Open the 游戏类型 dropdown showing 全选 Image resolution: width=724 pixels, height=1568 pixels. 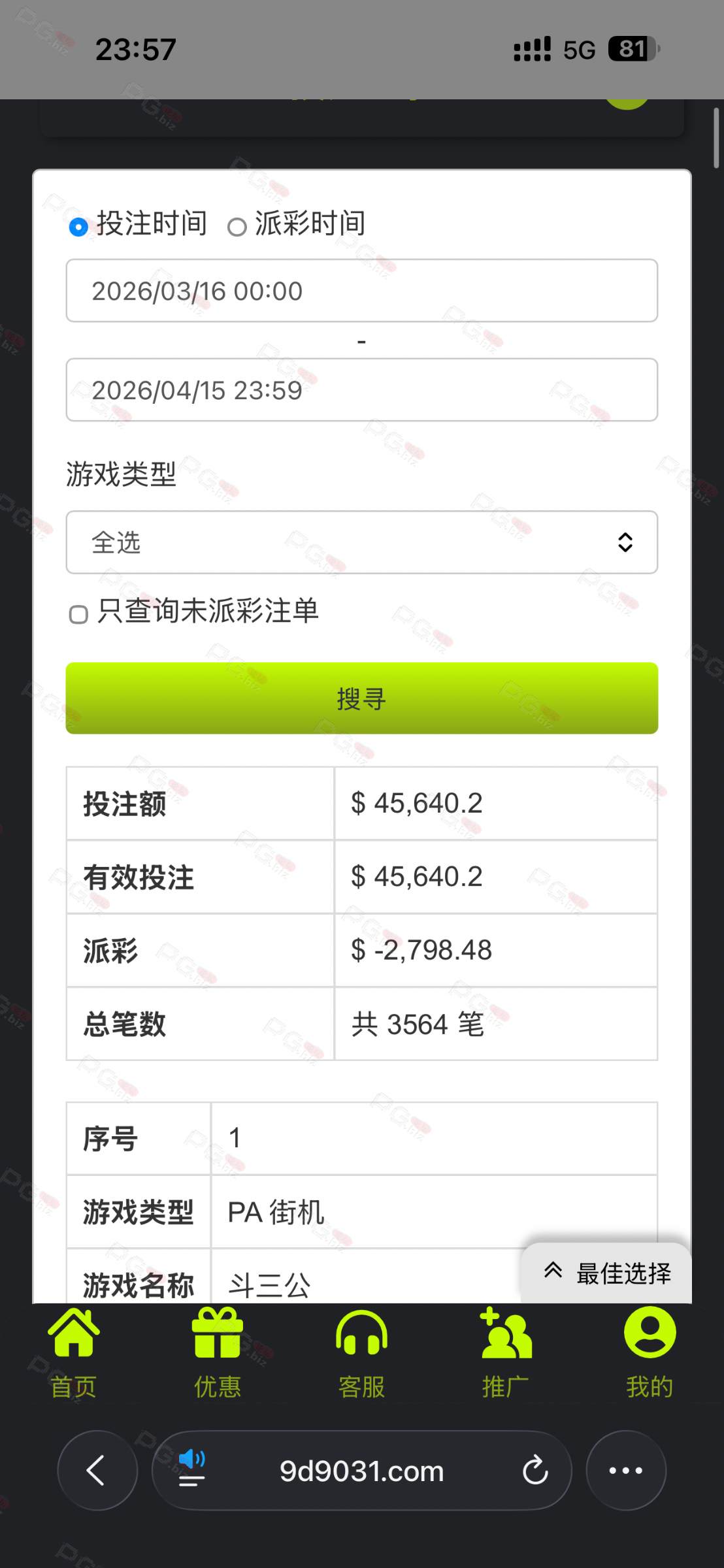pos(361,542)
